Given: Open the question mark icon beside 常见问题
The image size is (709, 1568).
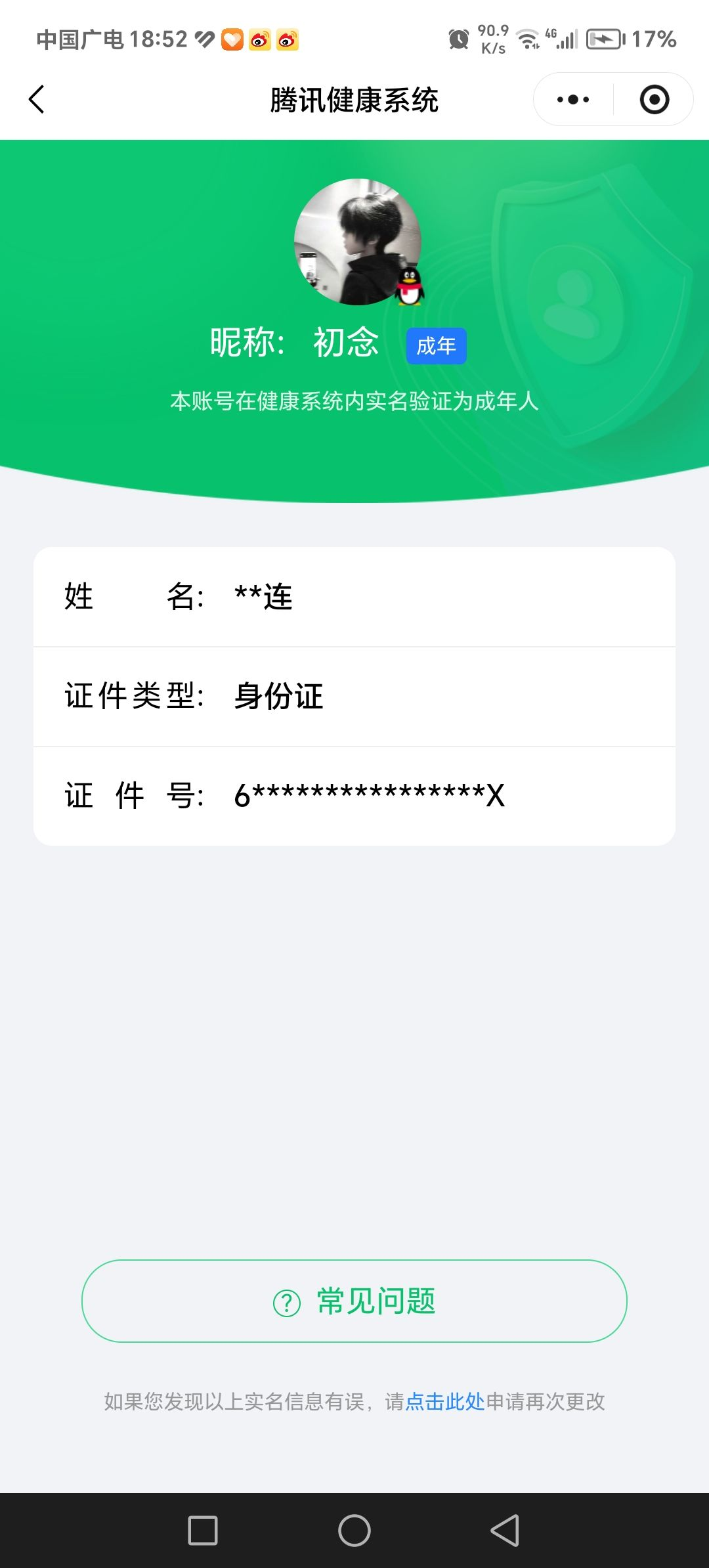Looking at the screenshot, I should point(287,1301).
